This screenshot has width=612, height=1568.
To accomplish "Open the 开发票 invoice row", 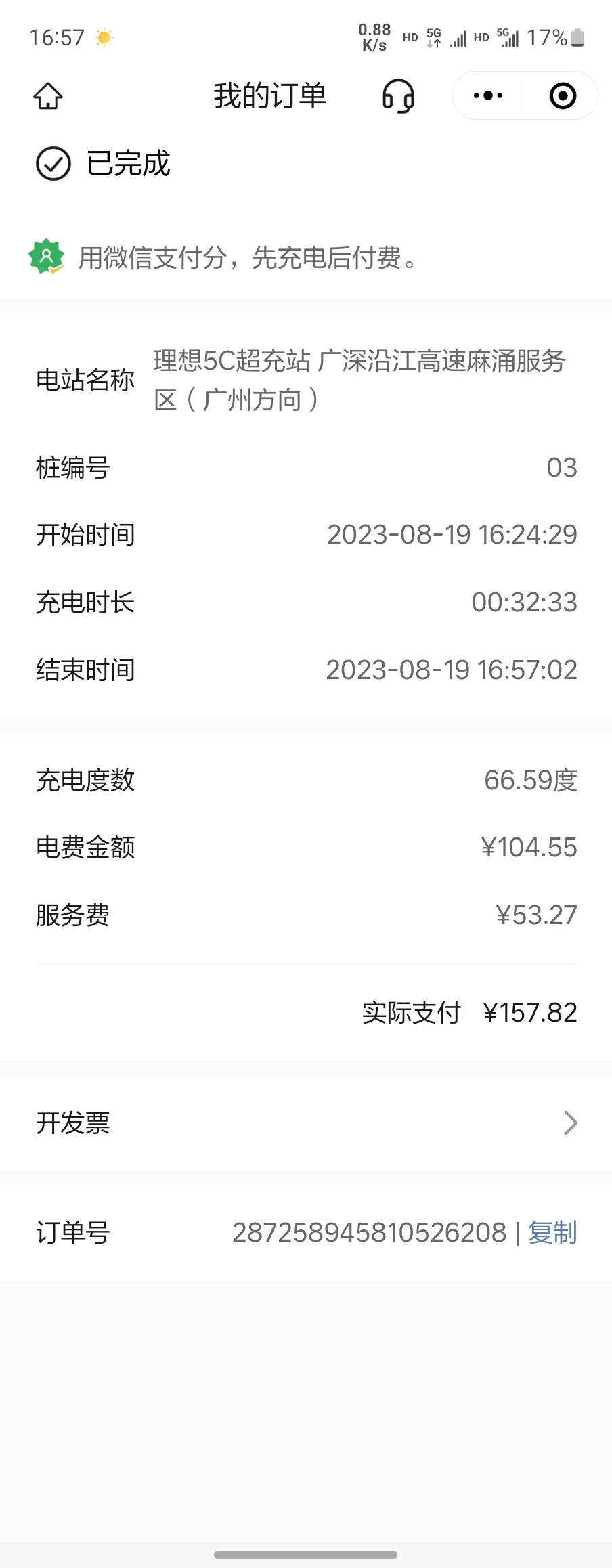I will 306,1123.
